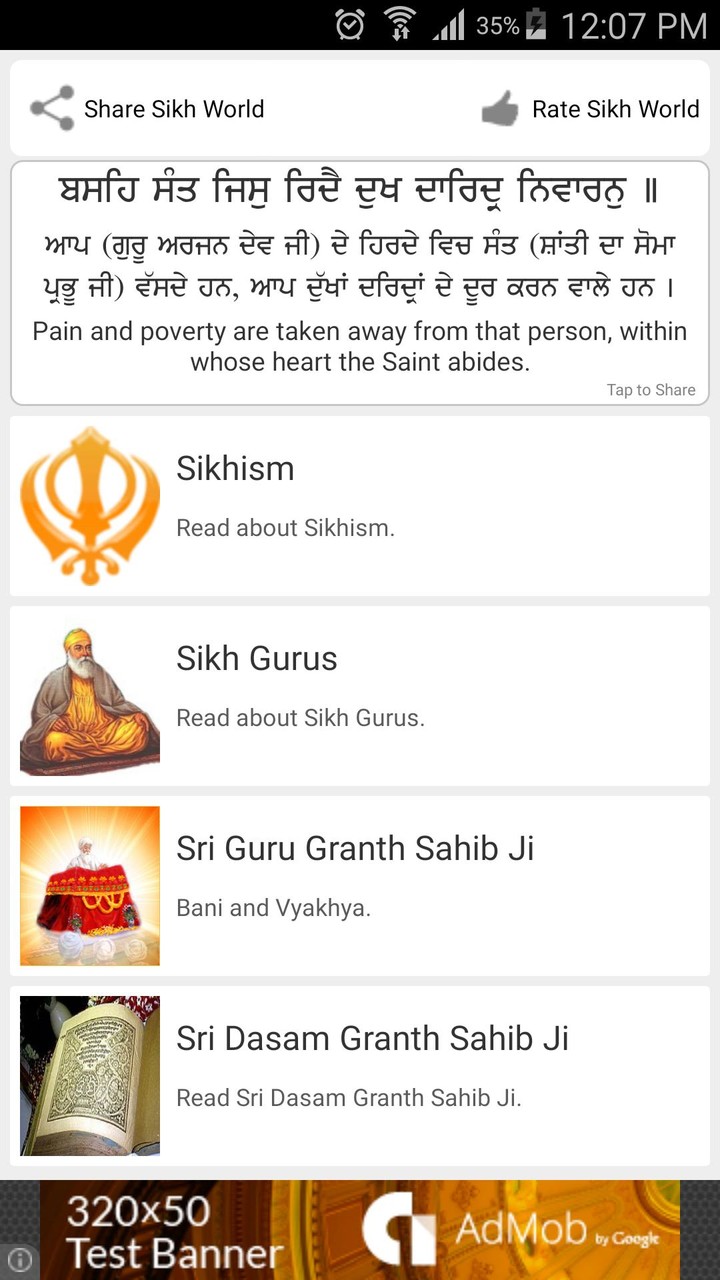Open the Sikhism section
This screenshot has width=720, height=1280.
(x=236, y=468)
